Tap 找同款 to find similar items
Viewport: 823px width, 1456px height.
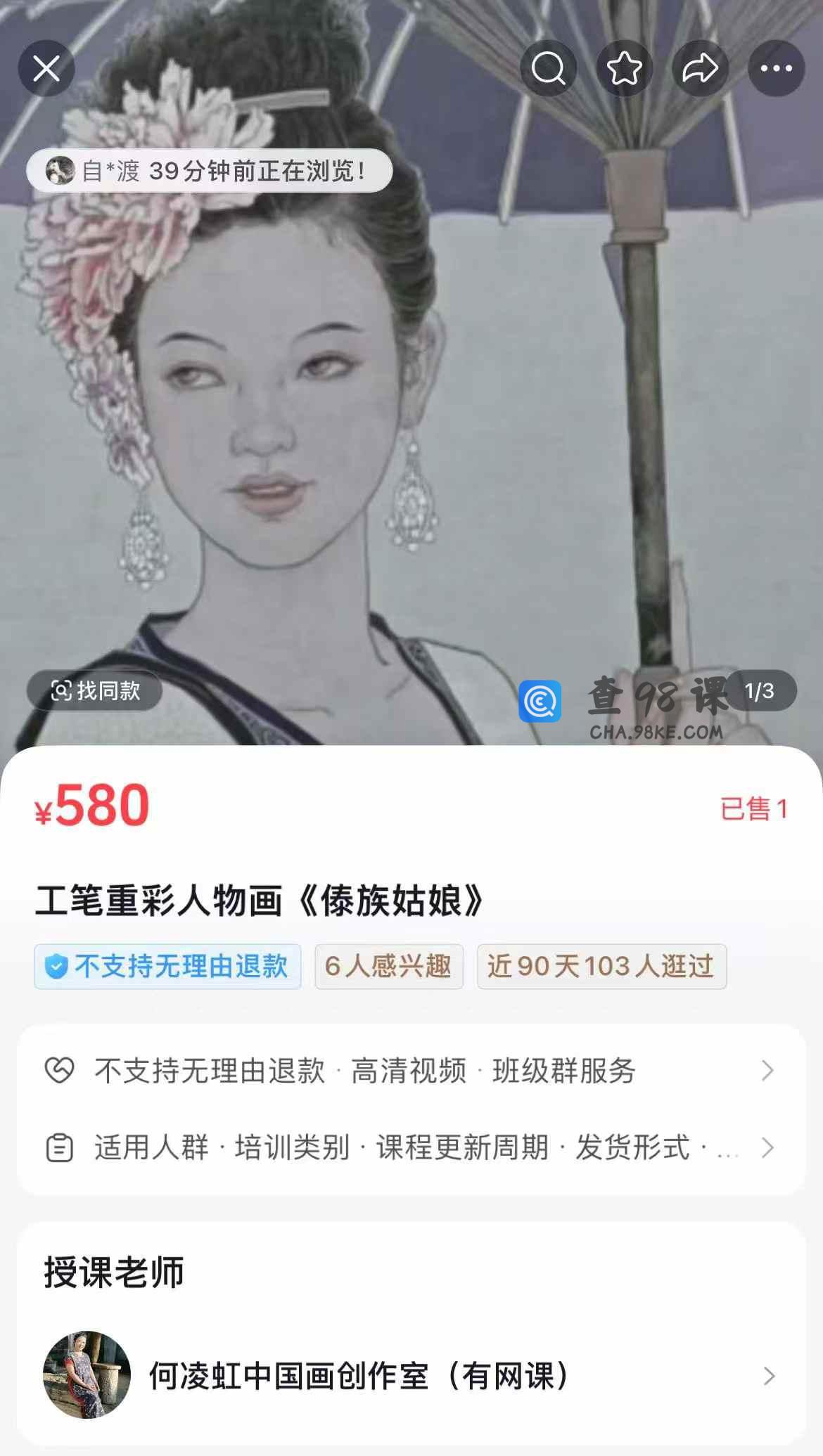pos(95,690)
